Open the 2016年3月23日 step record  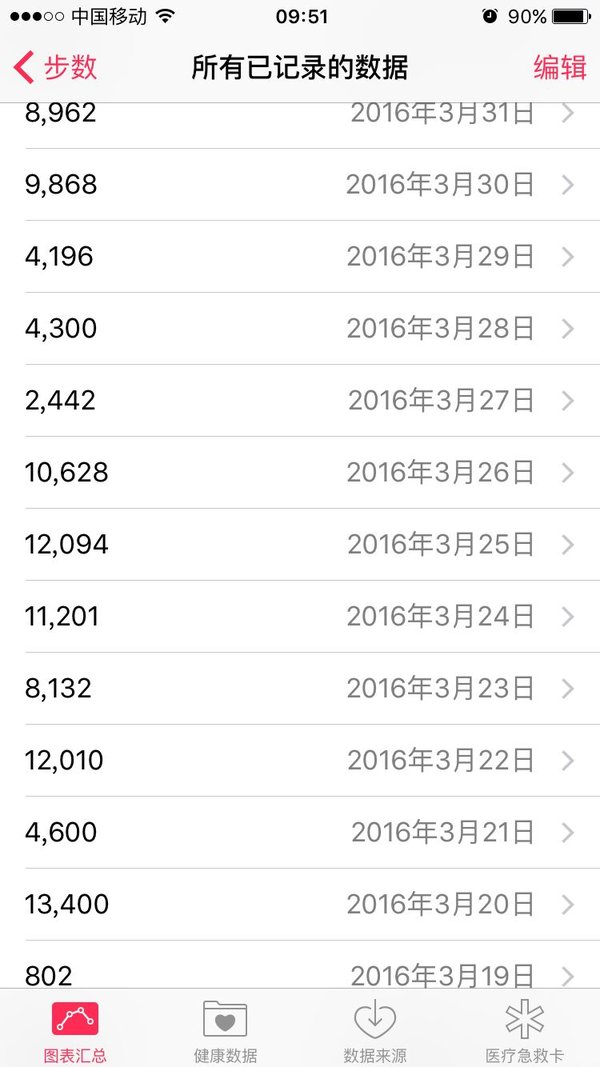(300, 689)
